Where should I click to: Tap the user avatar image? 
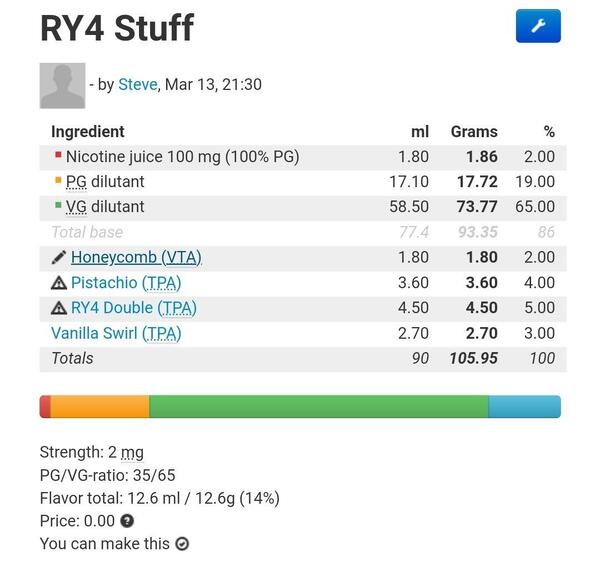pos(62,85)
